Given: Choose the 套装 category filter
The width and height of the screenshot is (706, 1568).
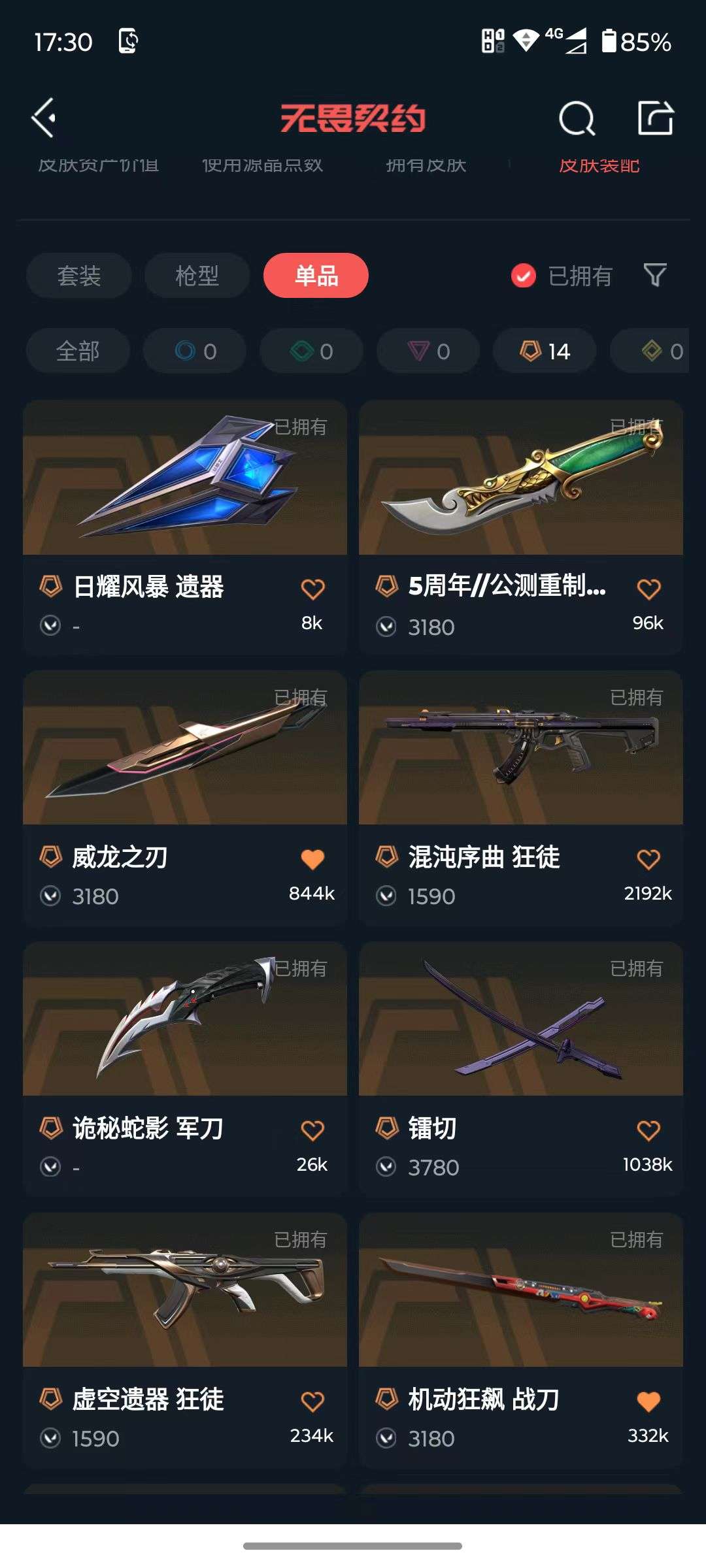Looking at the screenshot, I should [78, 276].
